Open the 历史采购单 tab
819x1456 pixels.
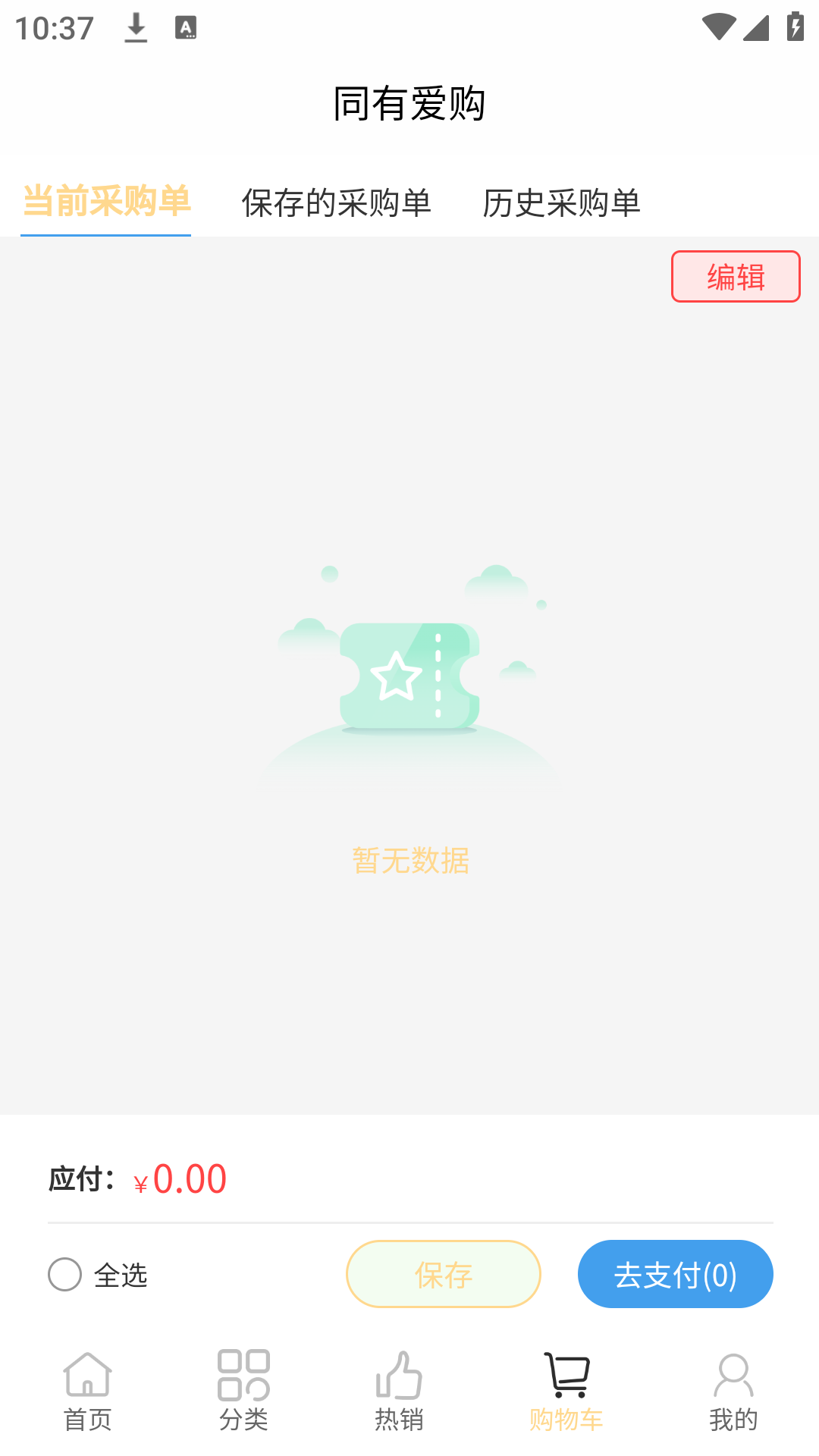[561, 202]
